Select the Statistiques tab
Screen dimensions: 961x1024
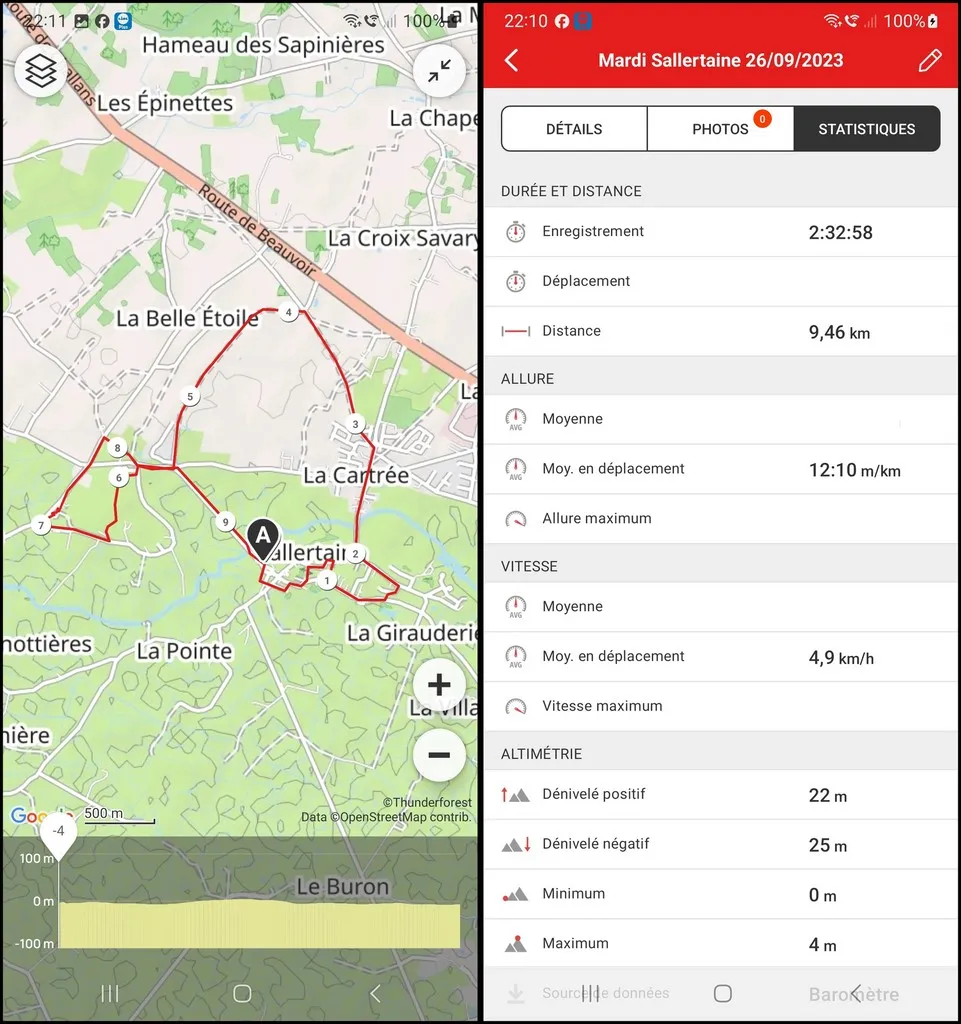(x=866, y=129)
